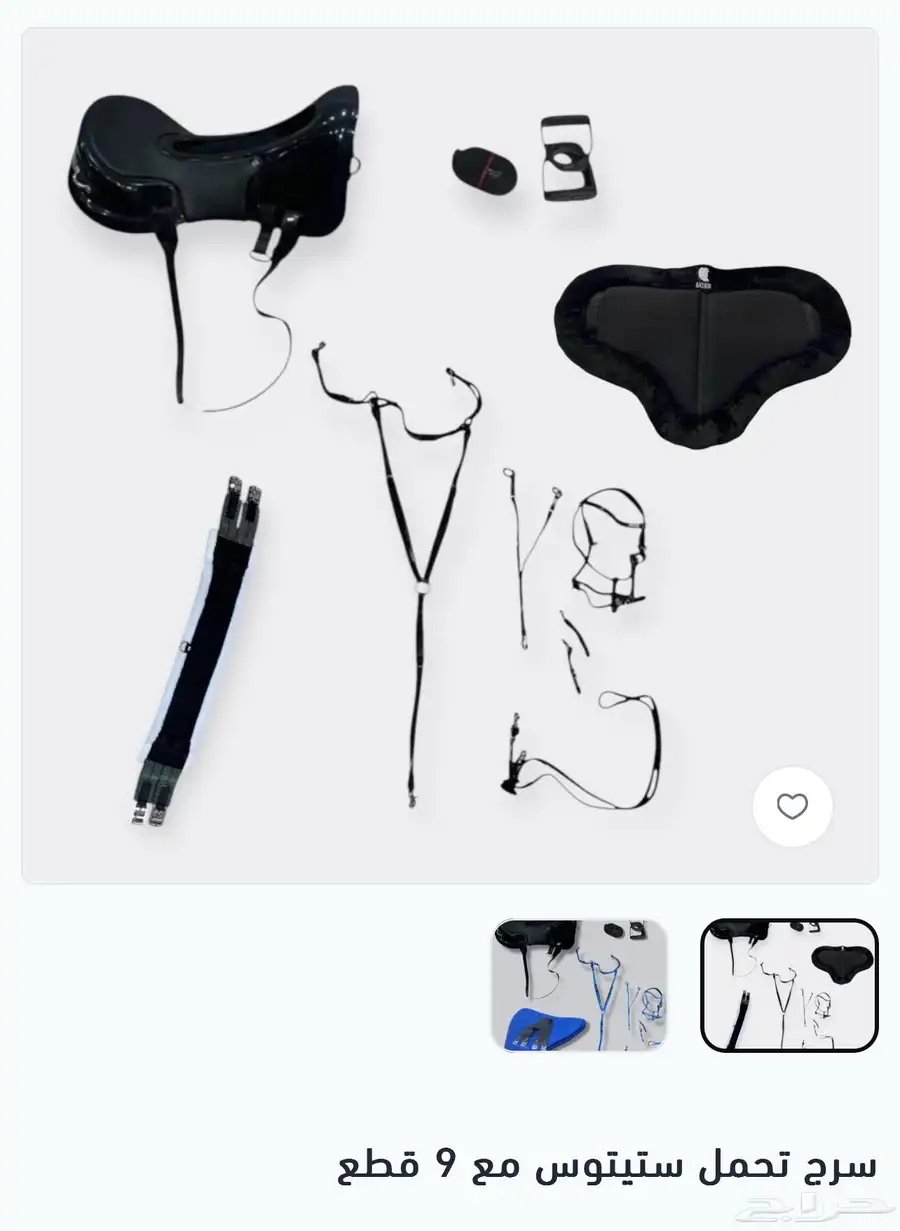Viewport: 900px width, 1231px height.
Task: View the blue saddle set thumbnail
Action: click(579, 985)
